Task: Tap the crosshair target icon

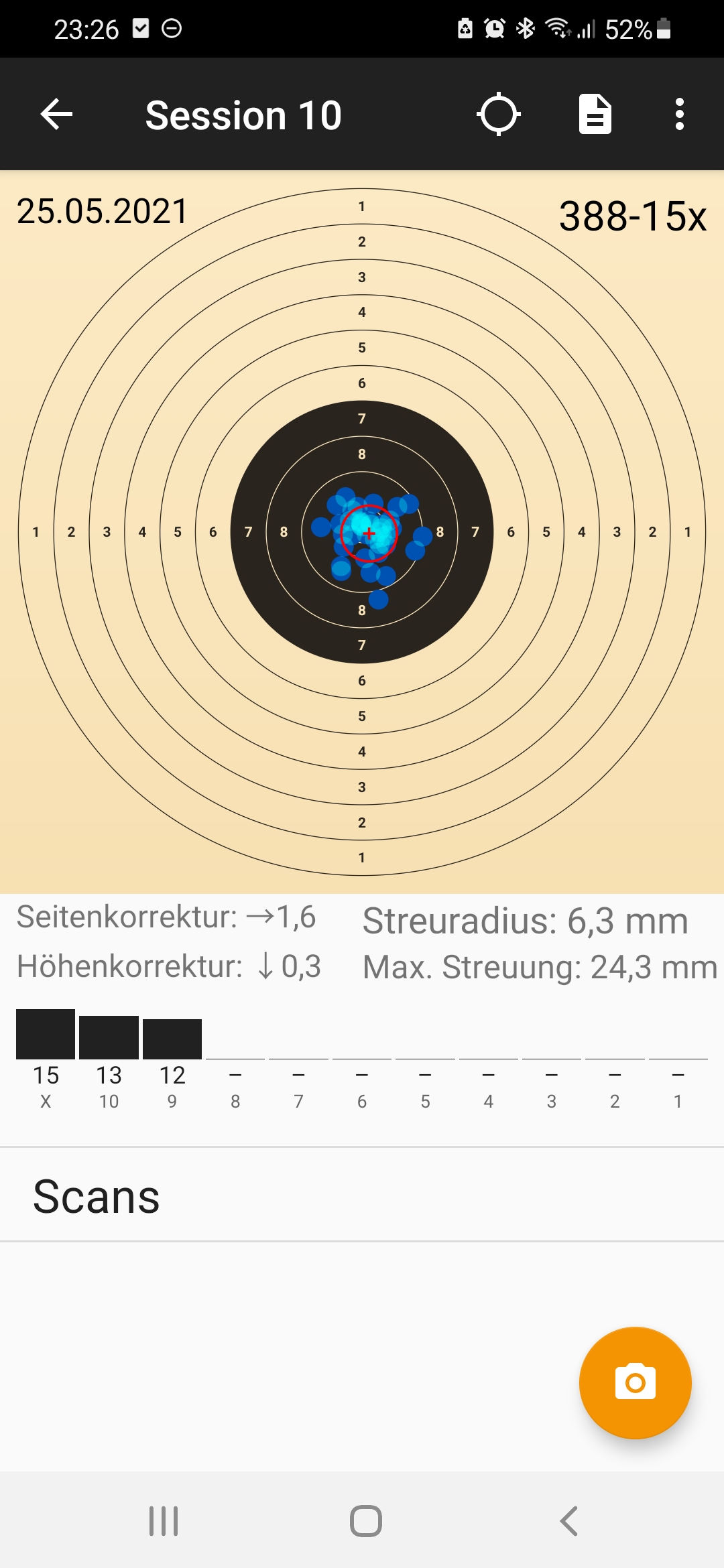Action: click(499, 115)
